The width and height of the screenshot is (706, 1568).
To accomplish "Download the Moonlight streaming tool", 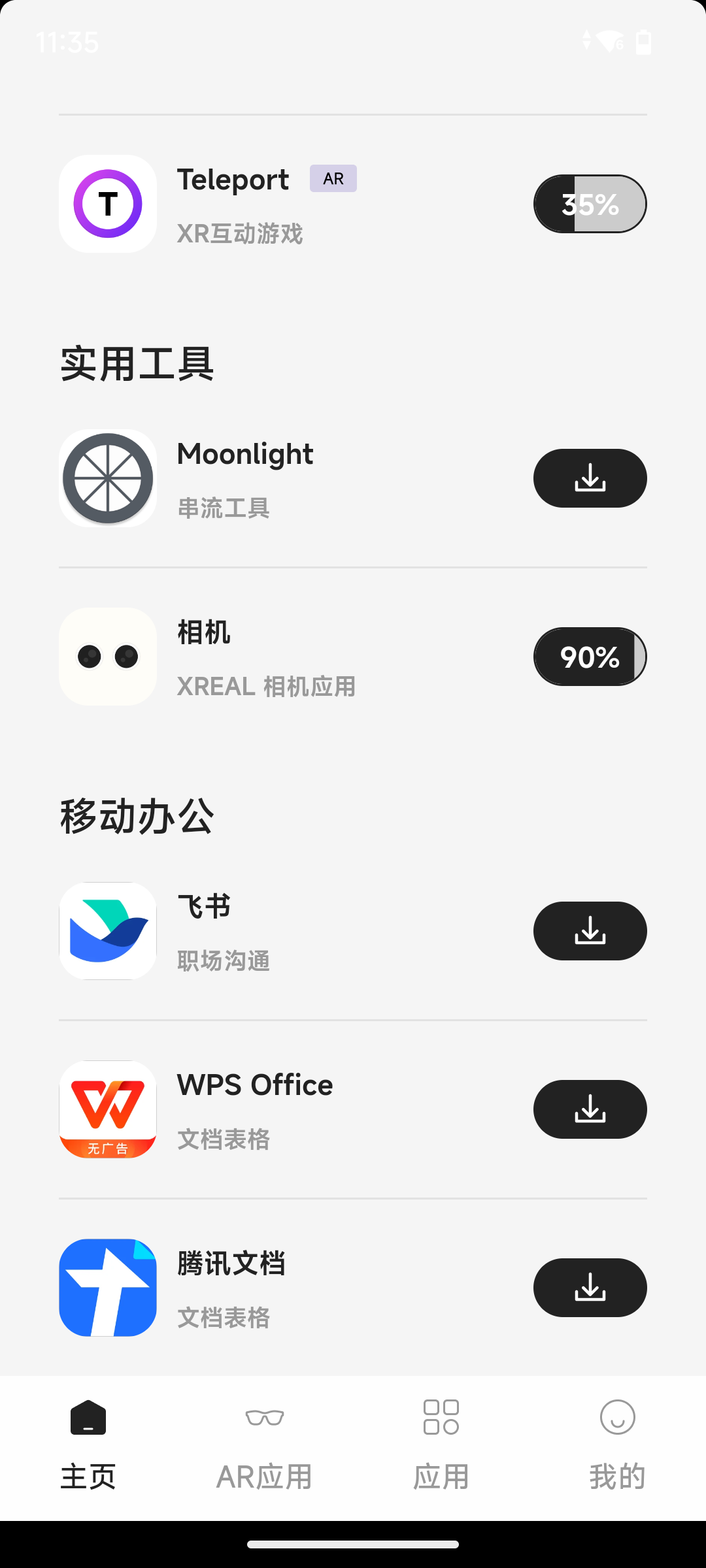I will 590,478.
